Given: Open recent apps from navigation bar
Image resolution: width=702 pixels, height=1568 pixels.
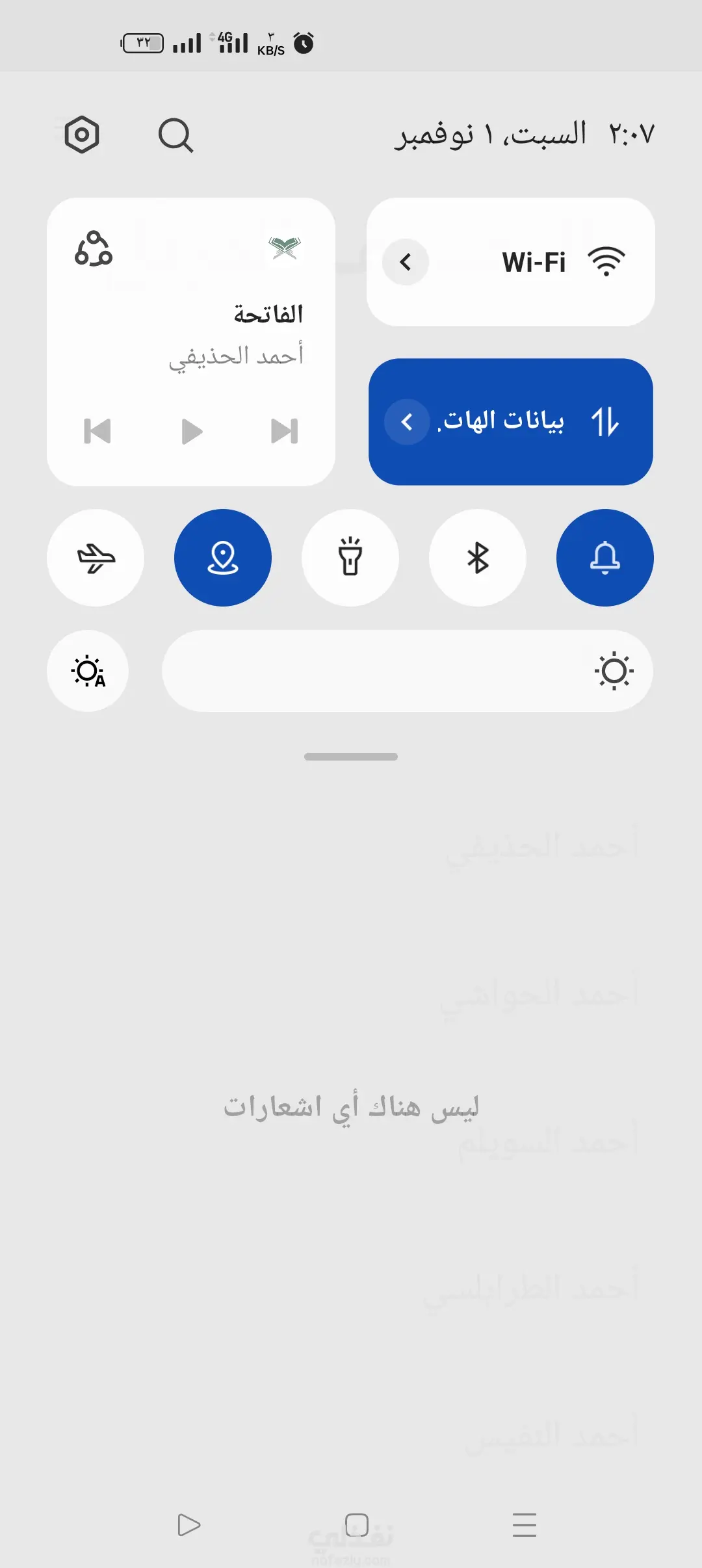Looking at the screenshot, I should click(x=524, y=1524).
